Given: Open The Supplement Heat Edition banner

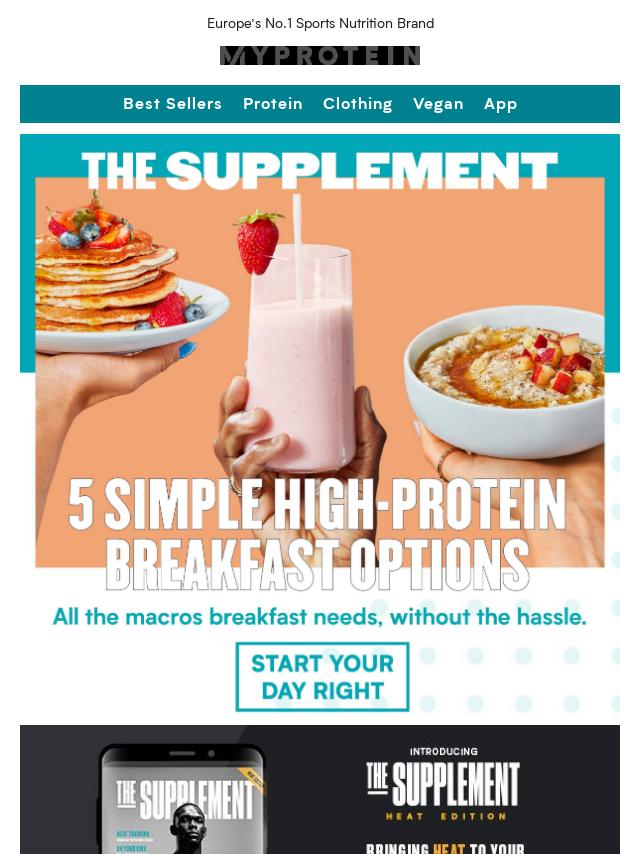Looking at the screenshot, I should (320, 790).
